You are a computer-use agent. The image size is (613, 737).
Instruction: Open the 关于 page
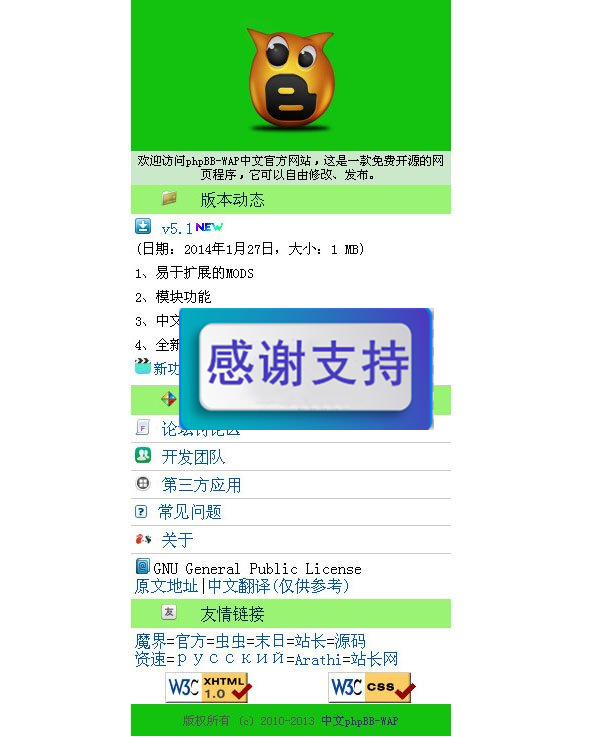click(x=177, y=540)
